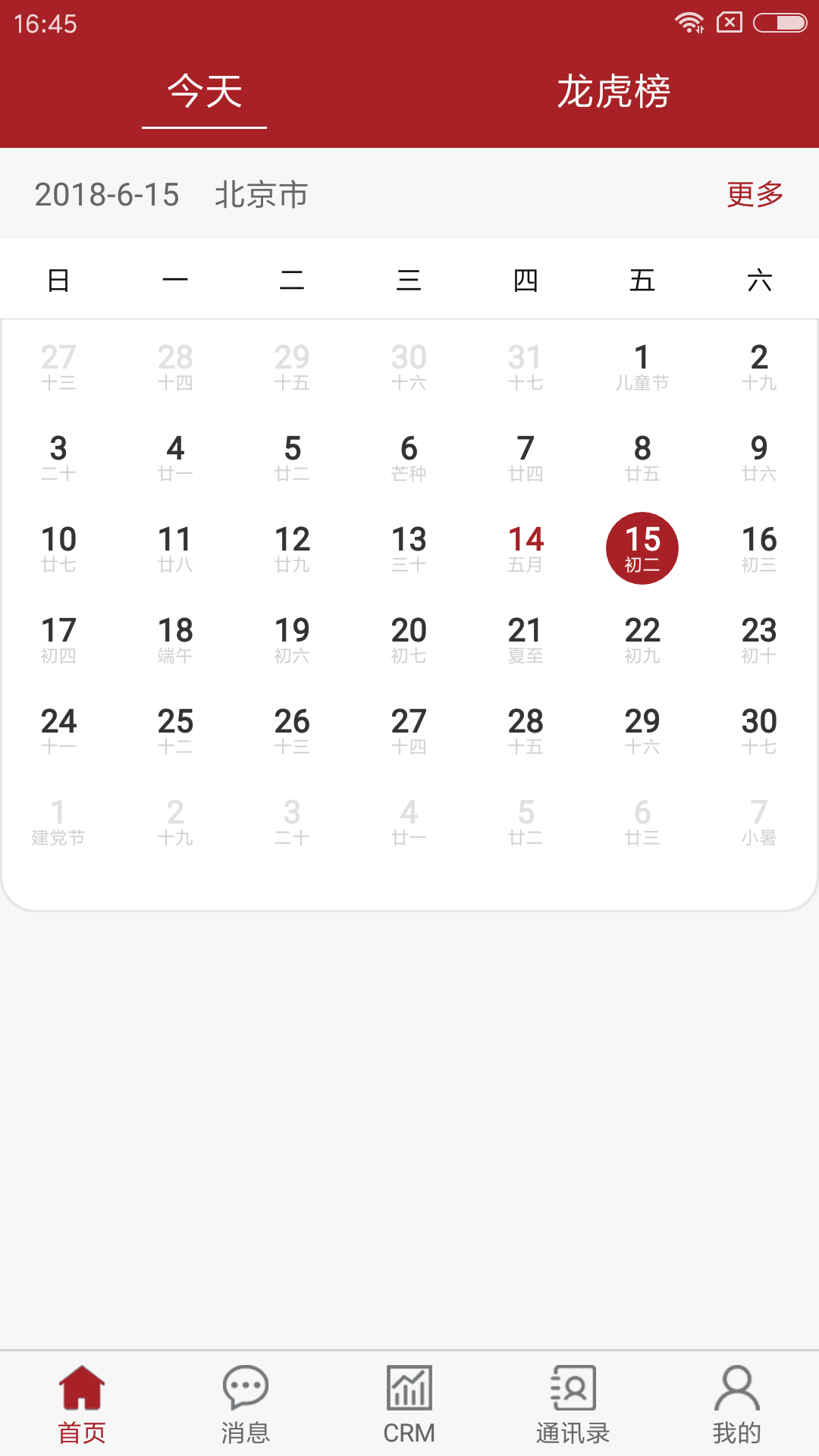The image size is (819, 1456).
Task: Select the 今天 tab
Action: pos(205,92)
